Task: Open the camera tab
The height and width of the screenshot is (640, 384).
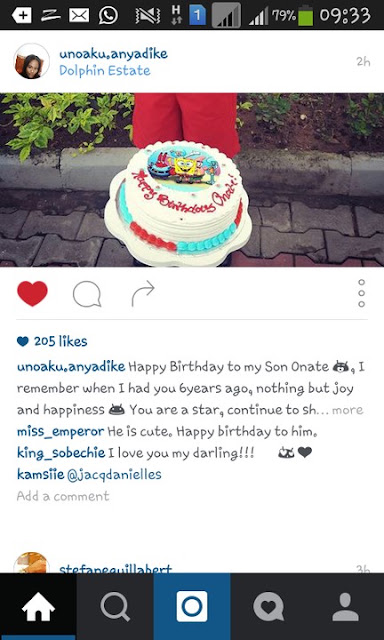Action: (192, 607)
